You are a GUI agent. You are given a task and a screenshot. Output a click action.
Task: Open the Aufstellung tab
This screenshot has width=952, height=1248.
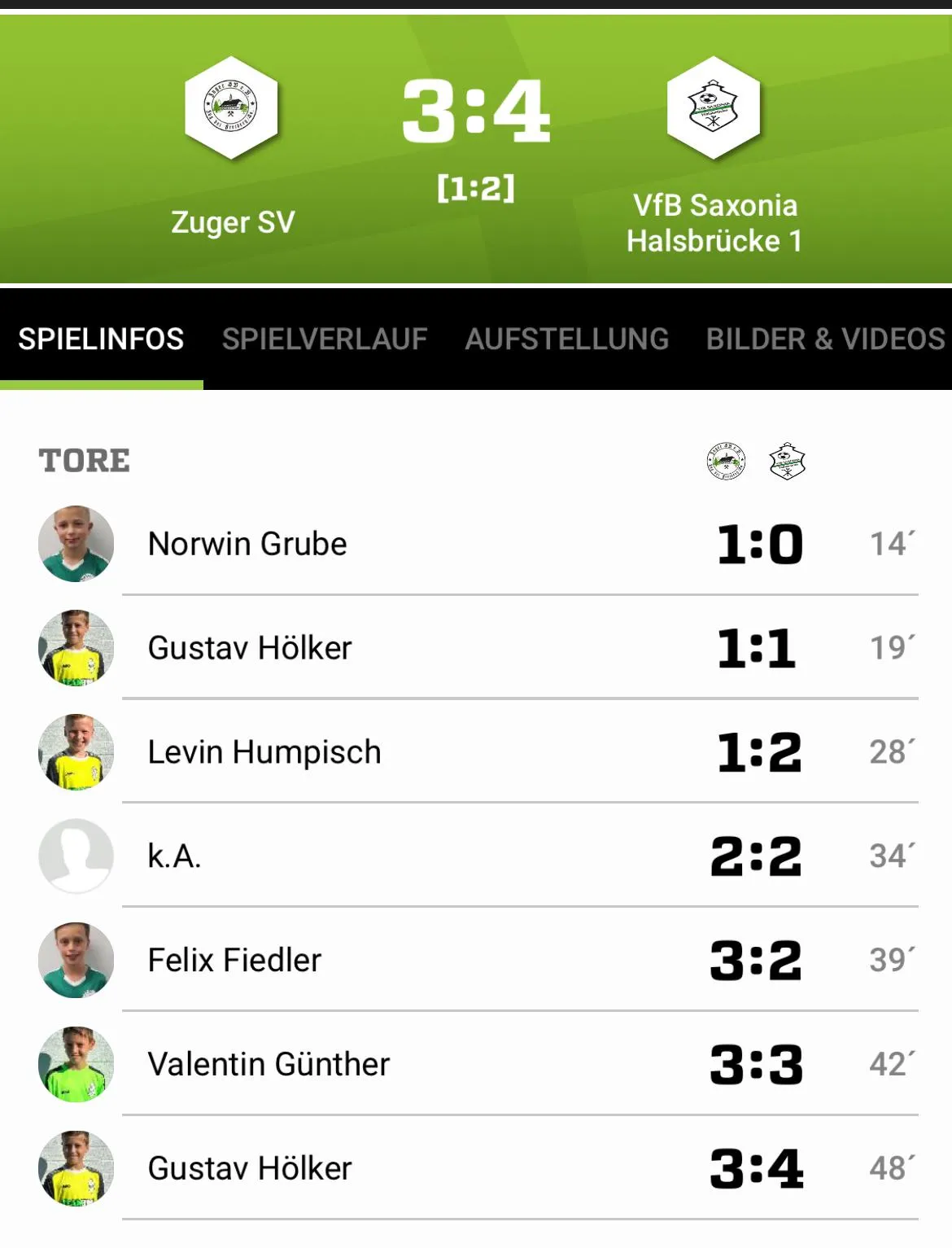566,339
